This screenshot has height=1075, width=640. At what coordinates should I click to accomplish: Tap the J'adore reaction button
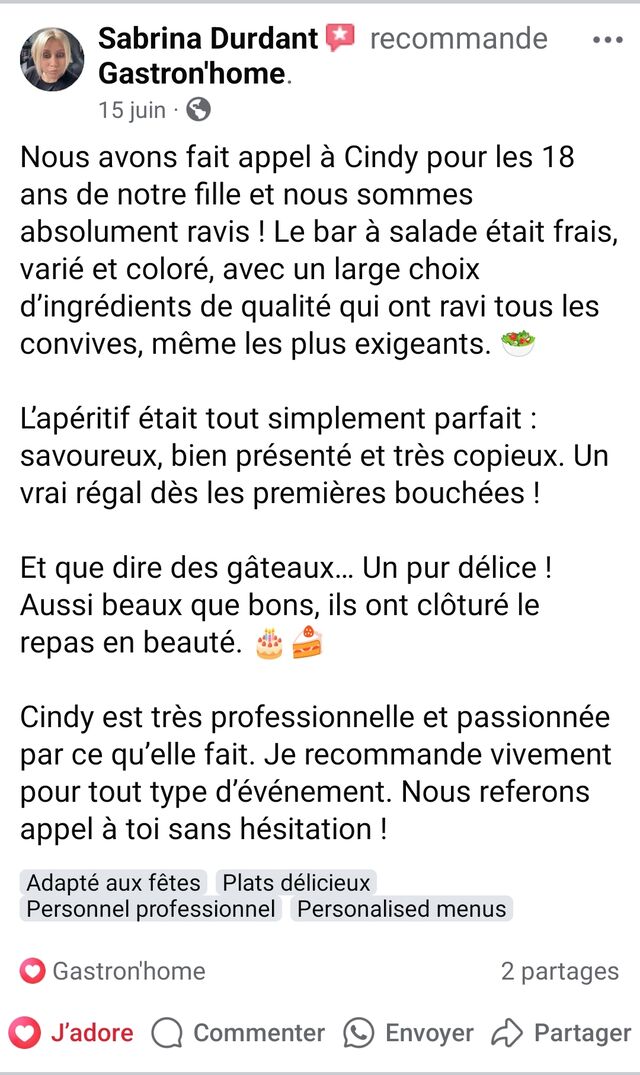(x=71, y=1032)
